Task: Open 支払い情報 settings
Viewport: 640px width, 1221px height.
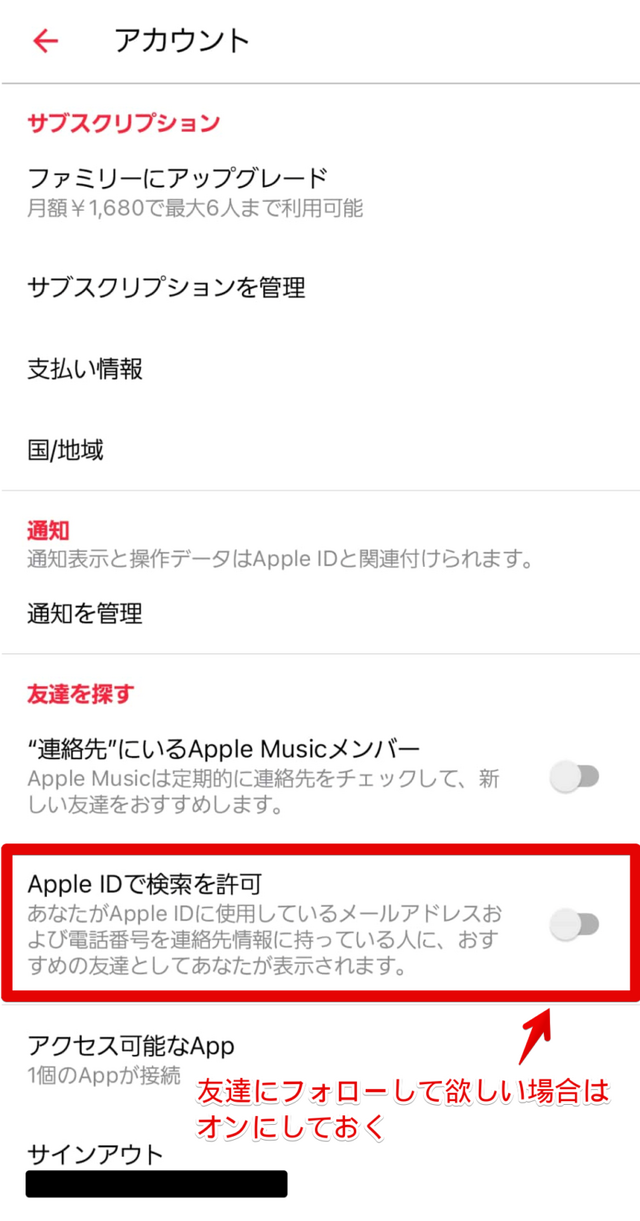Action: point(86,370)
